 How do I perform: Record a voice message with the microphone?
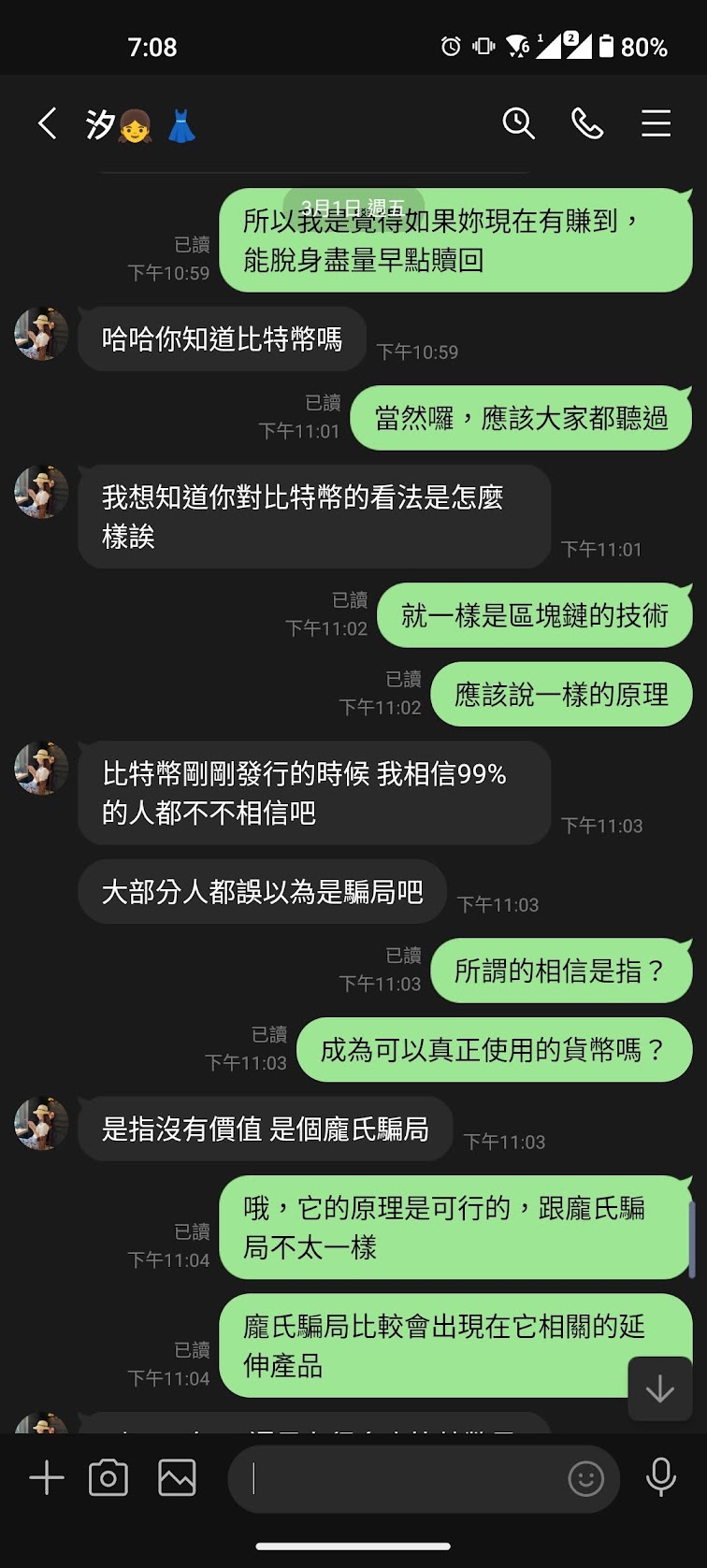click(x=661, y=1478)
